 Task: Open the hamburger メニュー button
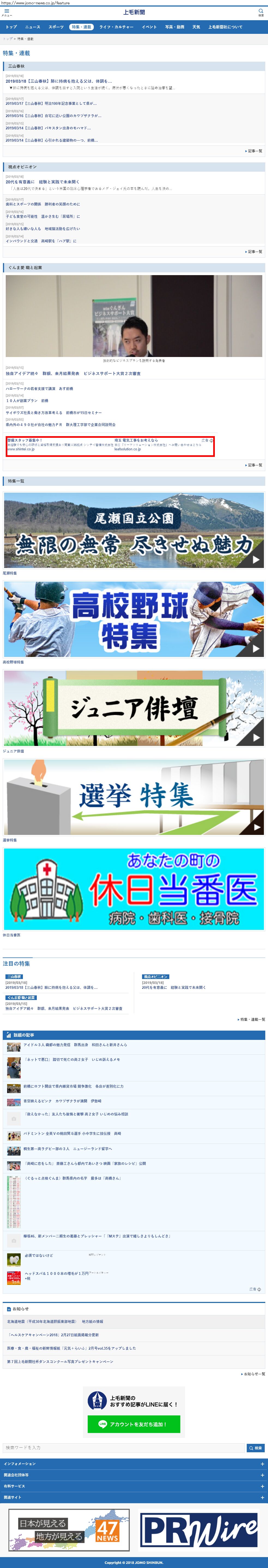pos(7,13)
